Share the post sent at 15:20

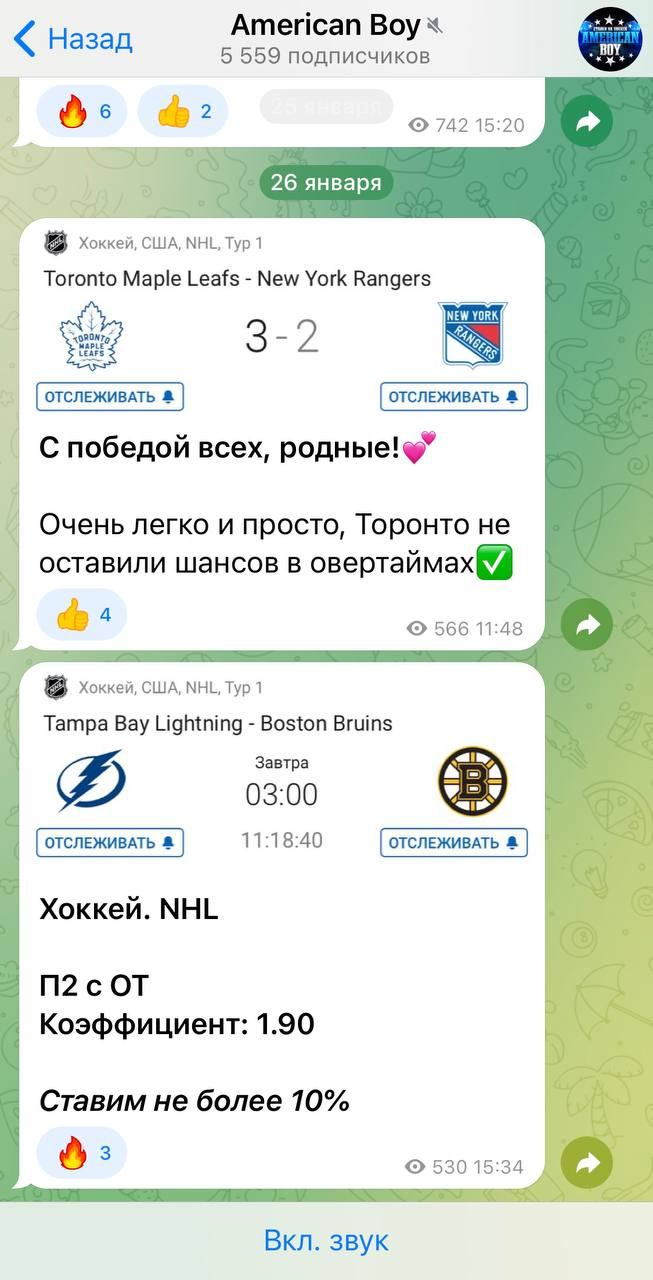(x=587, y=122)
